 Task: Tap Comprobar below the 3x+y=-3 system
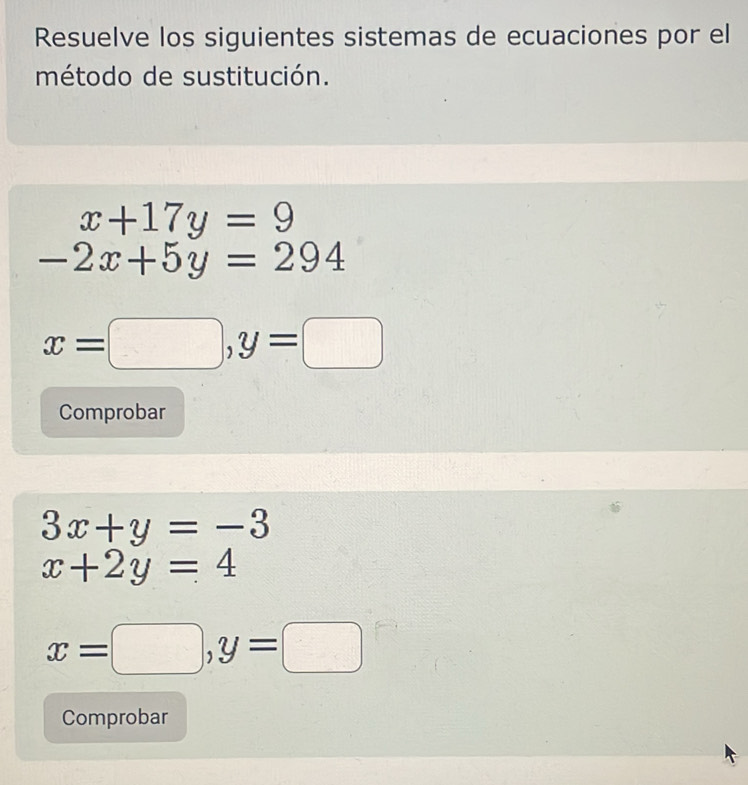pyautogui.click(x=115, y=717)
